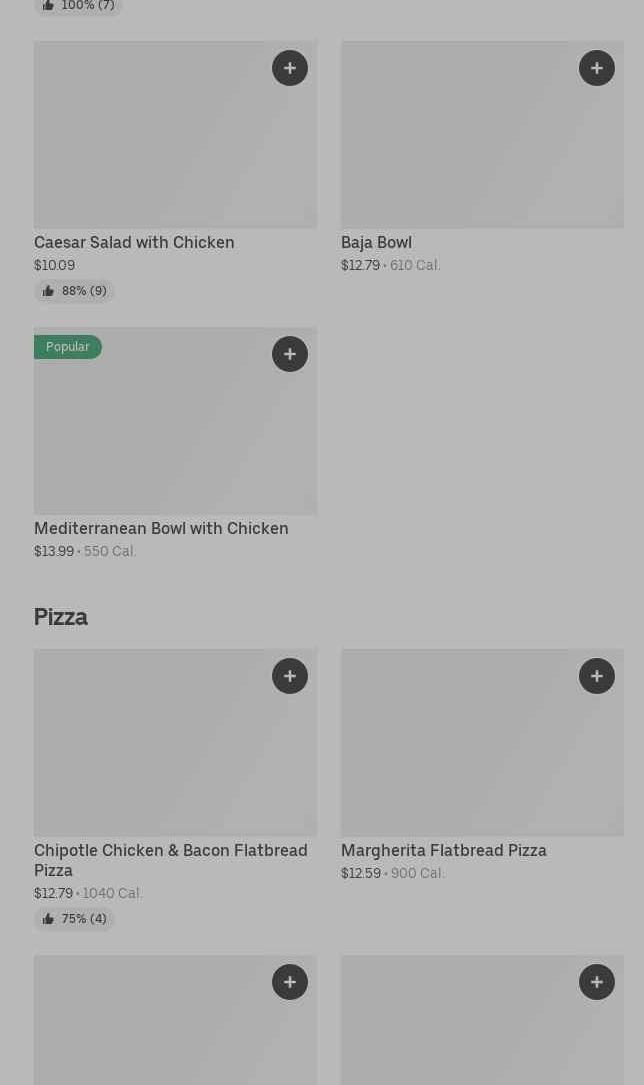Viewport: 644px width, 1085px height.
Task: Add Mediterranean Bowl with Chicken to cart
Action: [x=290, y=354]
